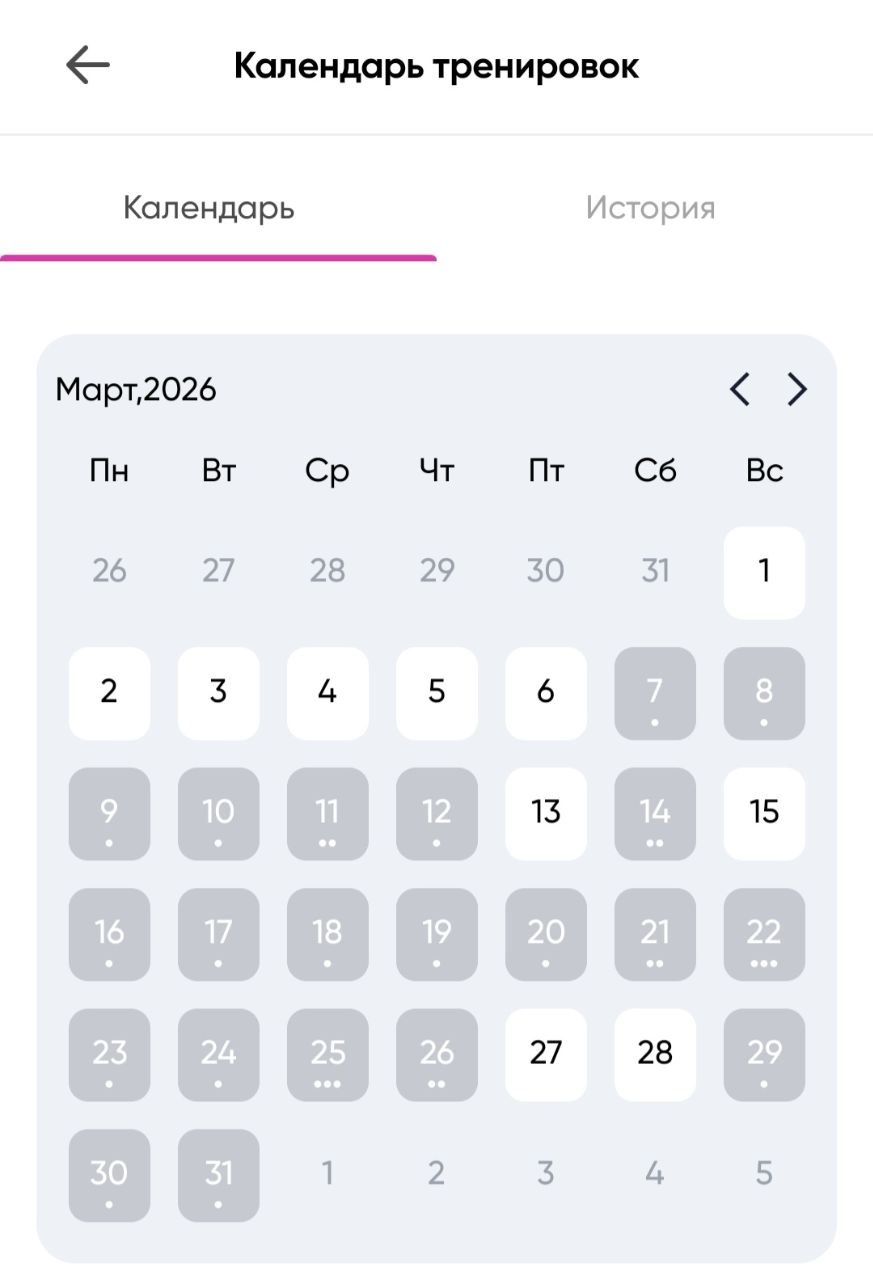Select March 3
This screenshot has width=873, height=1280.
pos(219,693)
